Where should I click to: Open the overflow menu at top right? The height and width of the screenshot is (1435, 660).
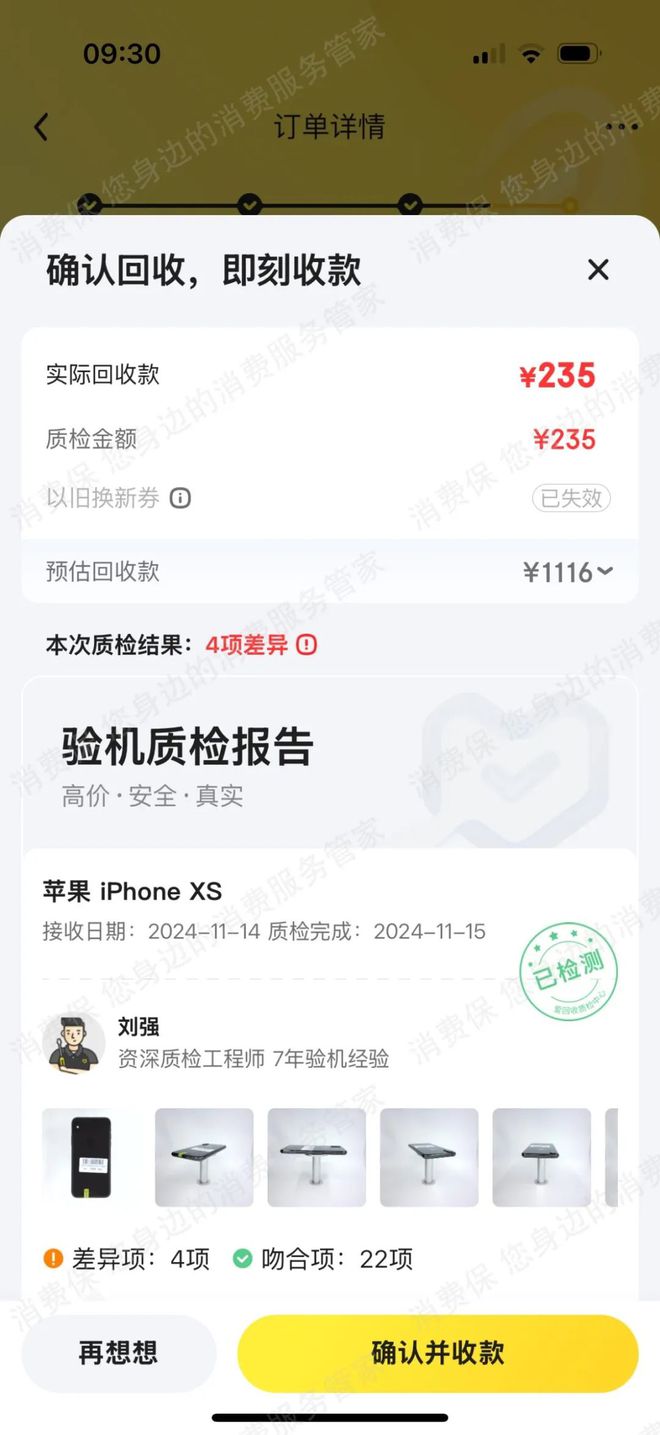(621, 127)
